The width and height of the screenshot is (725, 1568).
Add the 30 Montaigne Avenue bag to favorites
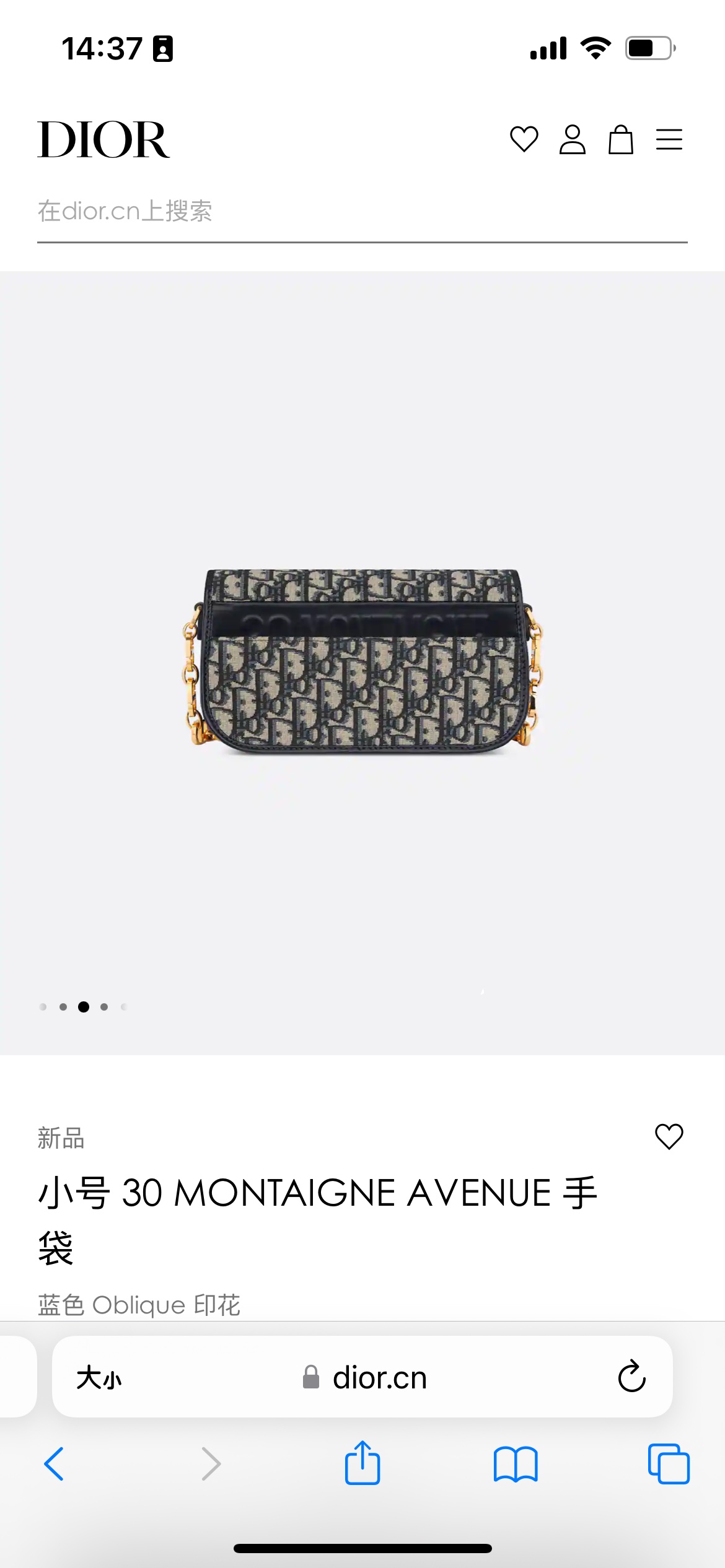click(x=669, y=1136)
